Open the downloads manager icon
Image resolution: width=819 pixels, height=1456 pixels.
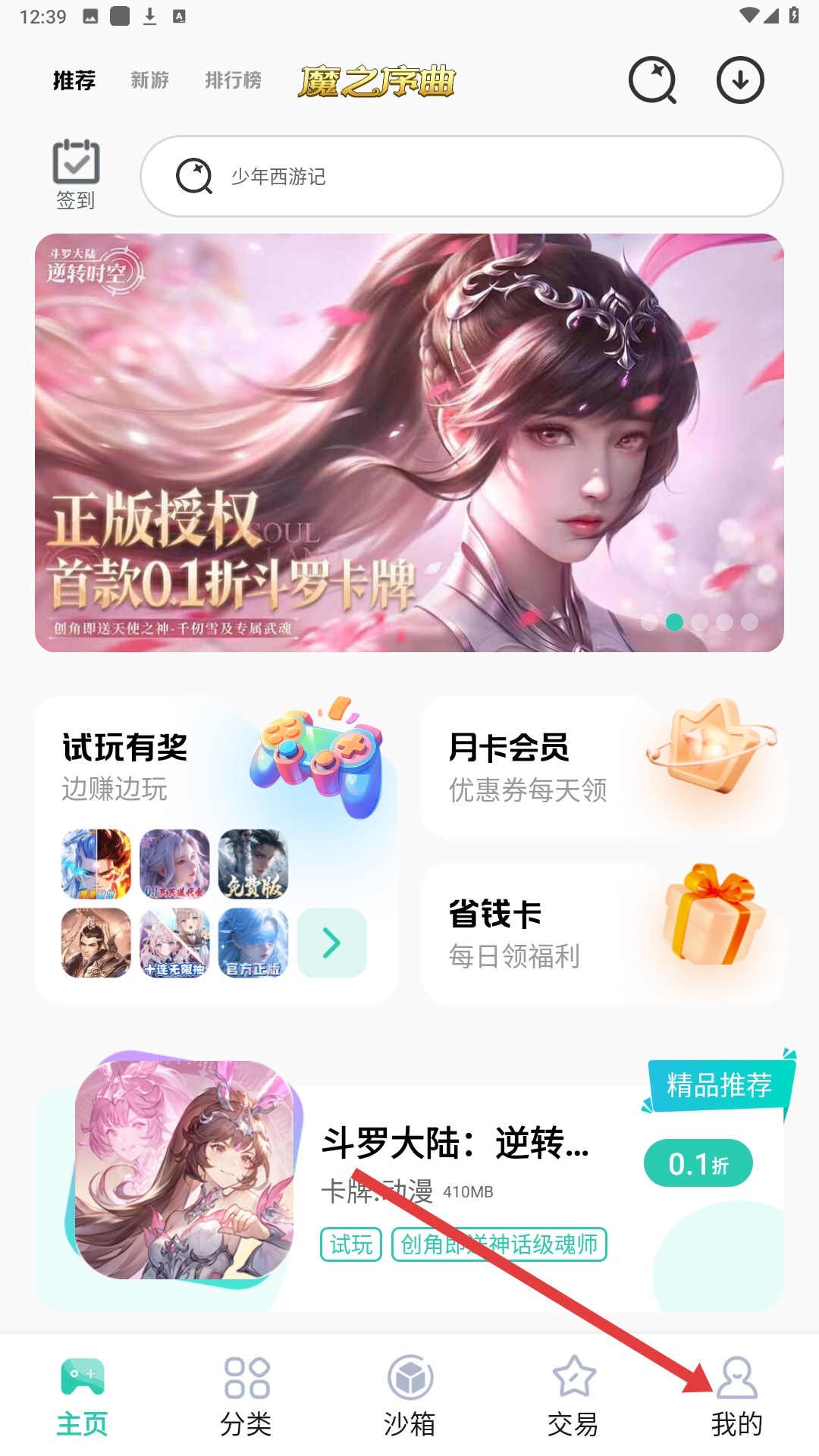click(739, 80)
